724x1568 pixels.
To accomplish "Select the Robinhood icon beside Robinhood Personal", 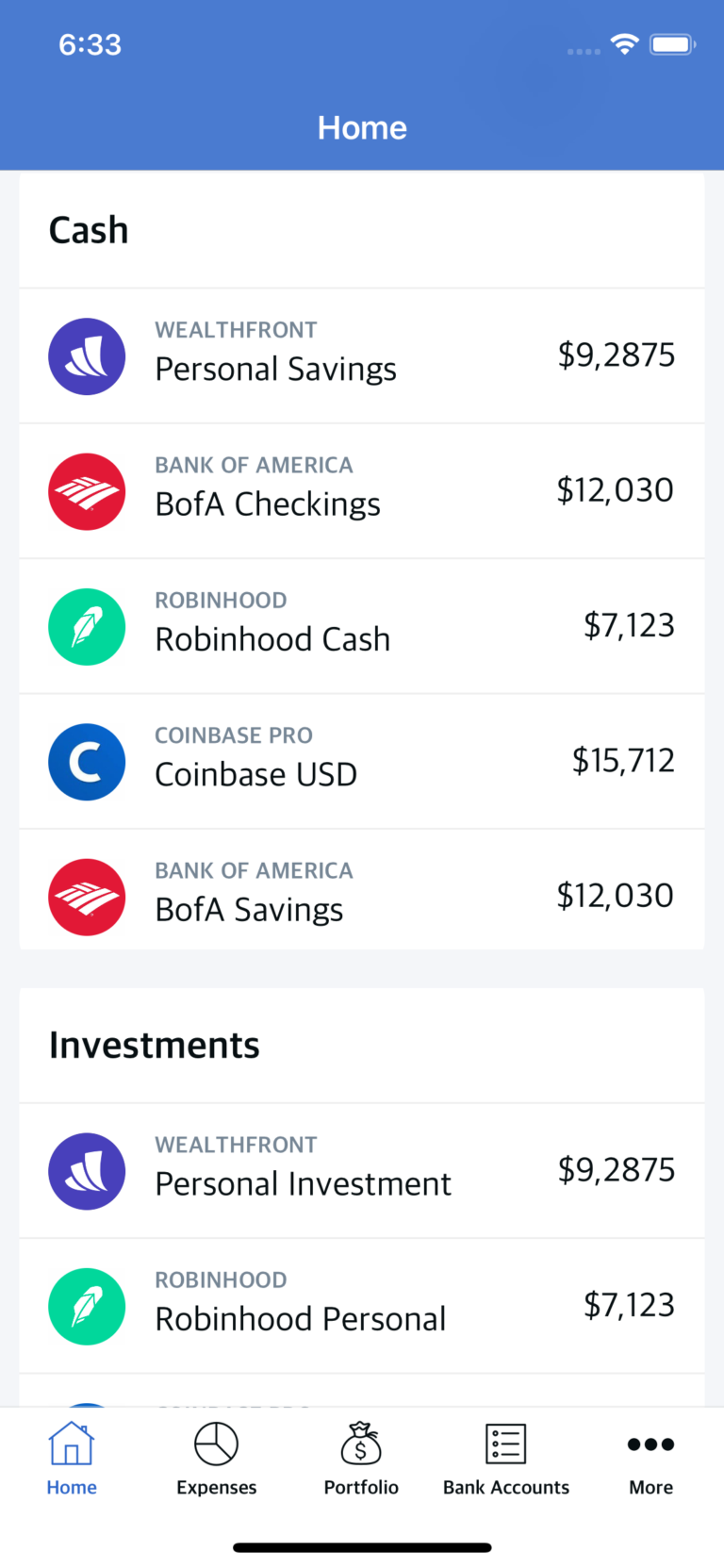I will tap(87, 1307).
